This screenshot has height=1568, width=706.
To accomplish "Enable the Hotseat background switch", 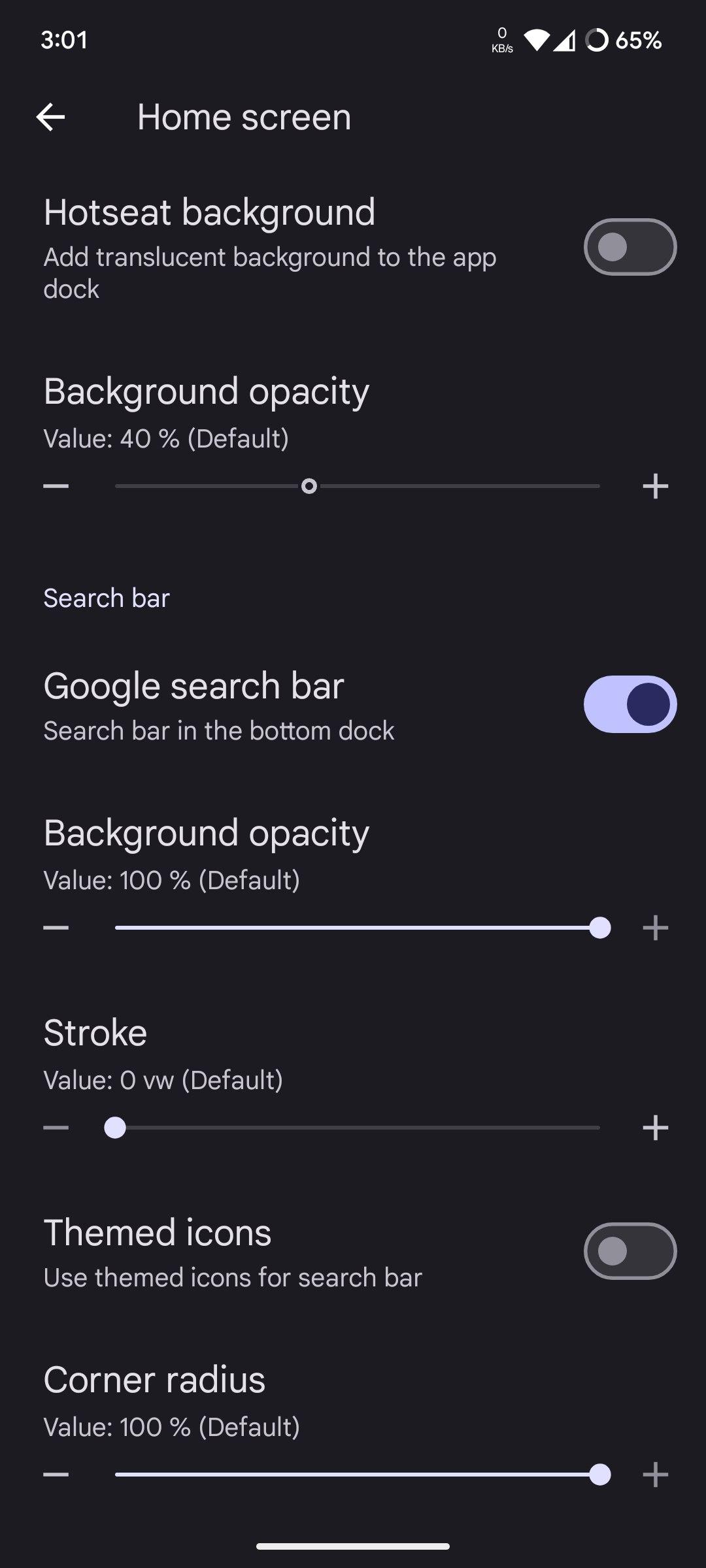I will click(x=630, y=247).
